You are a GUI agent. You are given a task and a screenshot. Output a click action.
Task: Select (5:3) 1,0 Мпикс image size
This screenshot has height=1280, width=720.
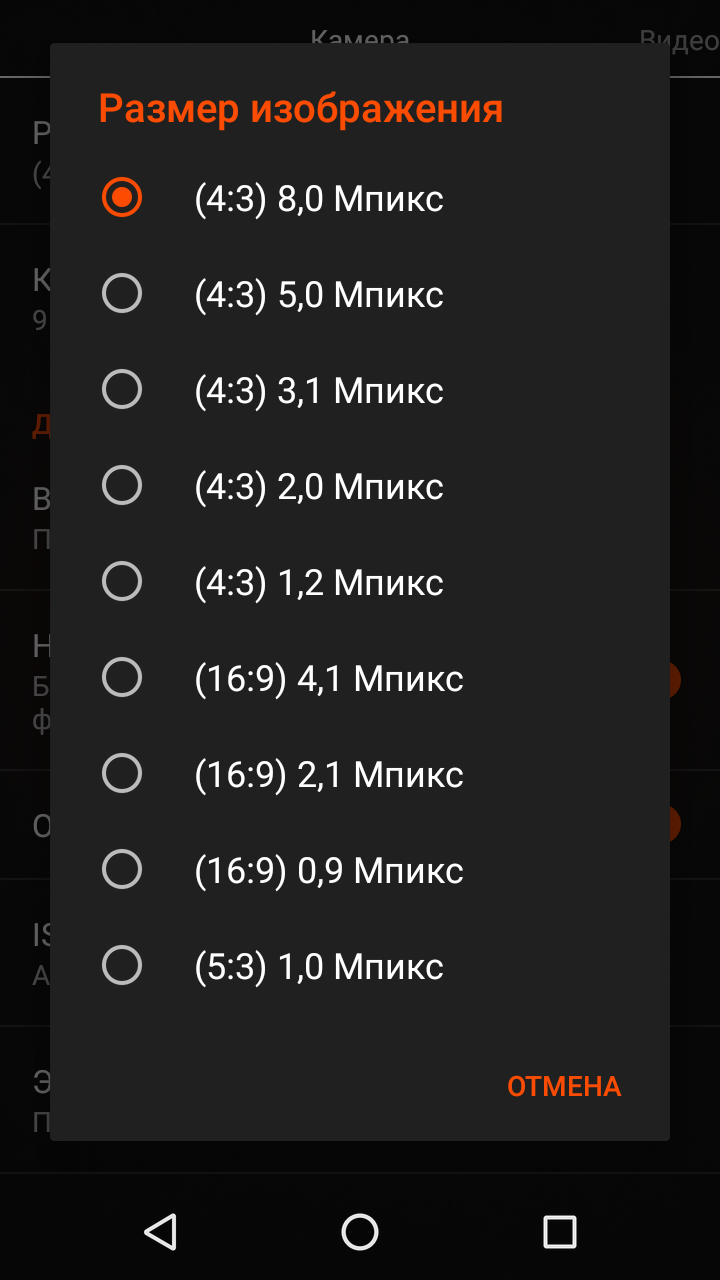click(360, 966)
